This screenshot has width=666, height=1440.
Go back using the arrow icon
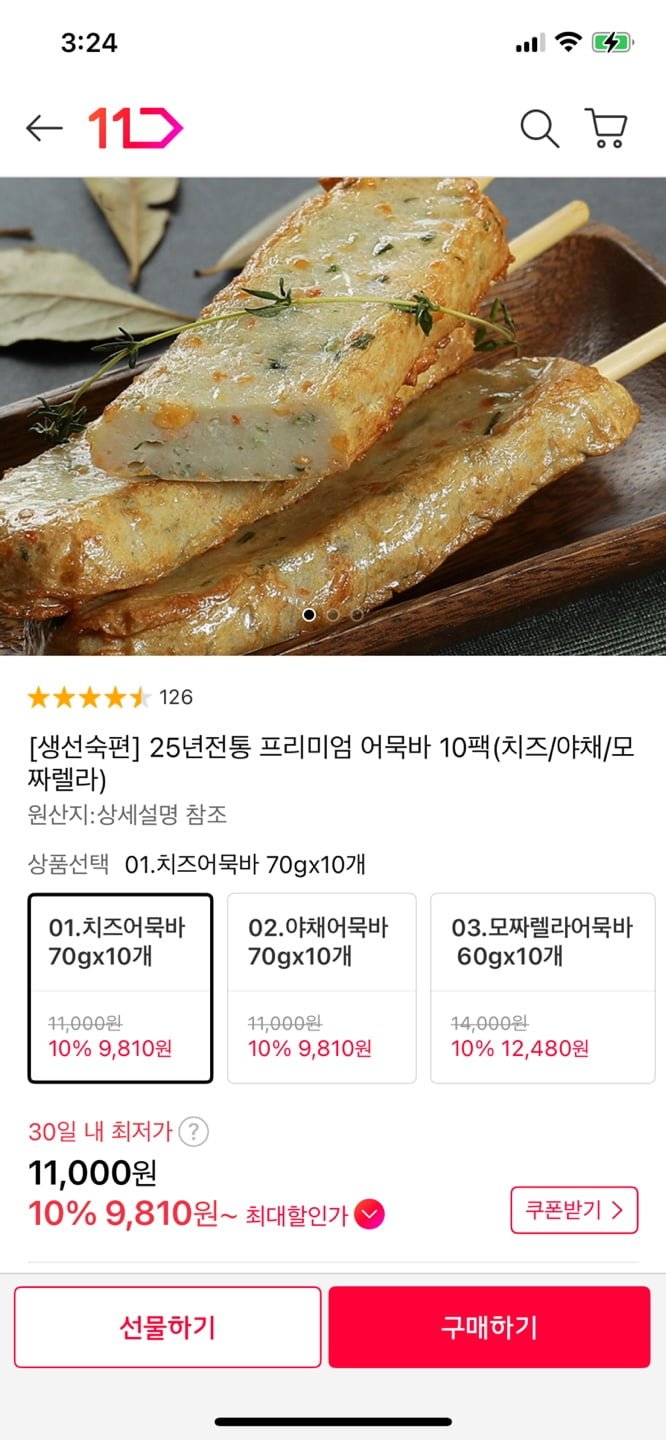tap(44, 128)
